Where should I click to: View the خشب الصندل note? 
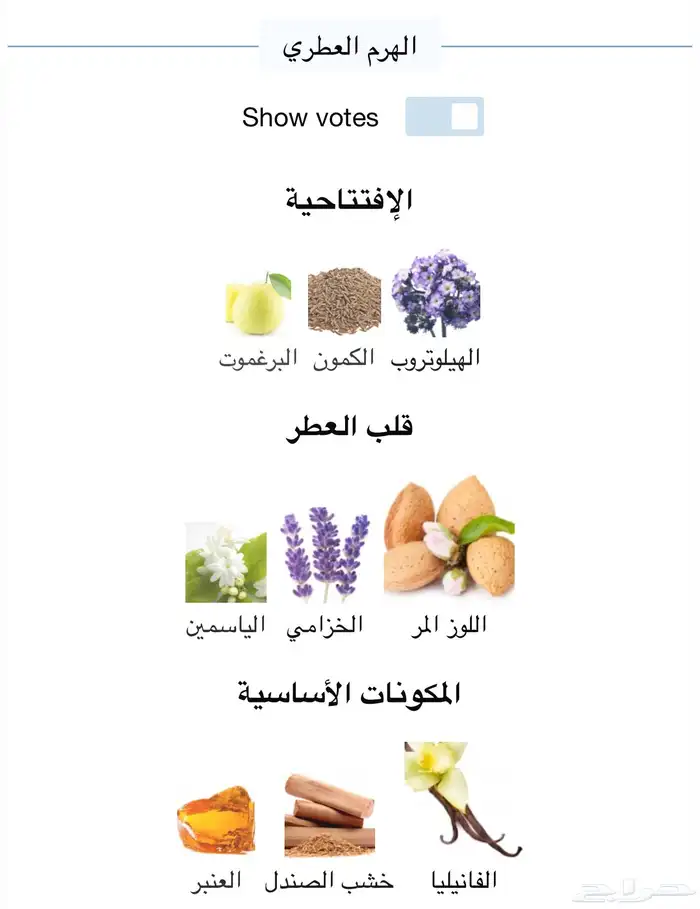pyautogui.click(x=329, y=814)
